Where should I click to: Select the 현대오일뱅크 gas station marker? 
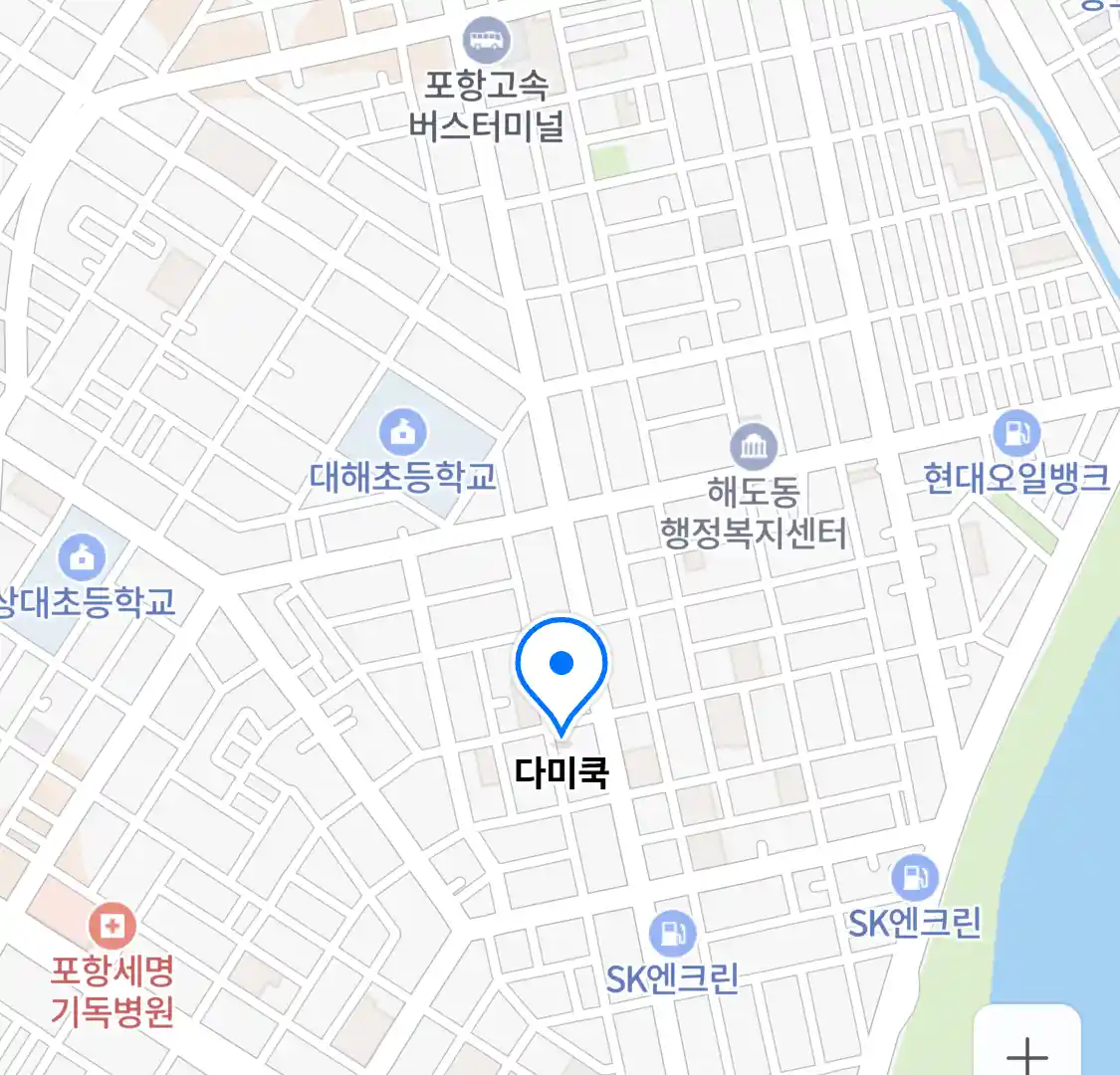tap(1015, 434)
